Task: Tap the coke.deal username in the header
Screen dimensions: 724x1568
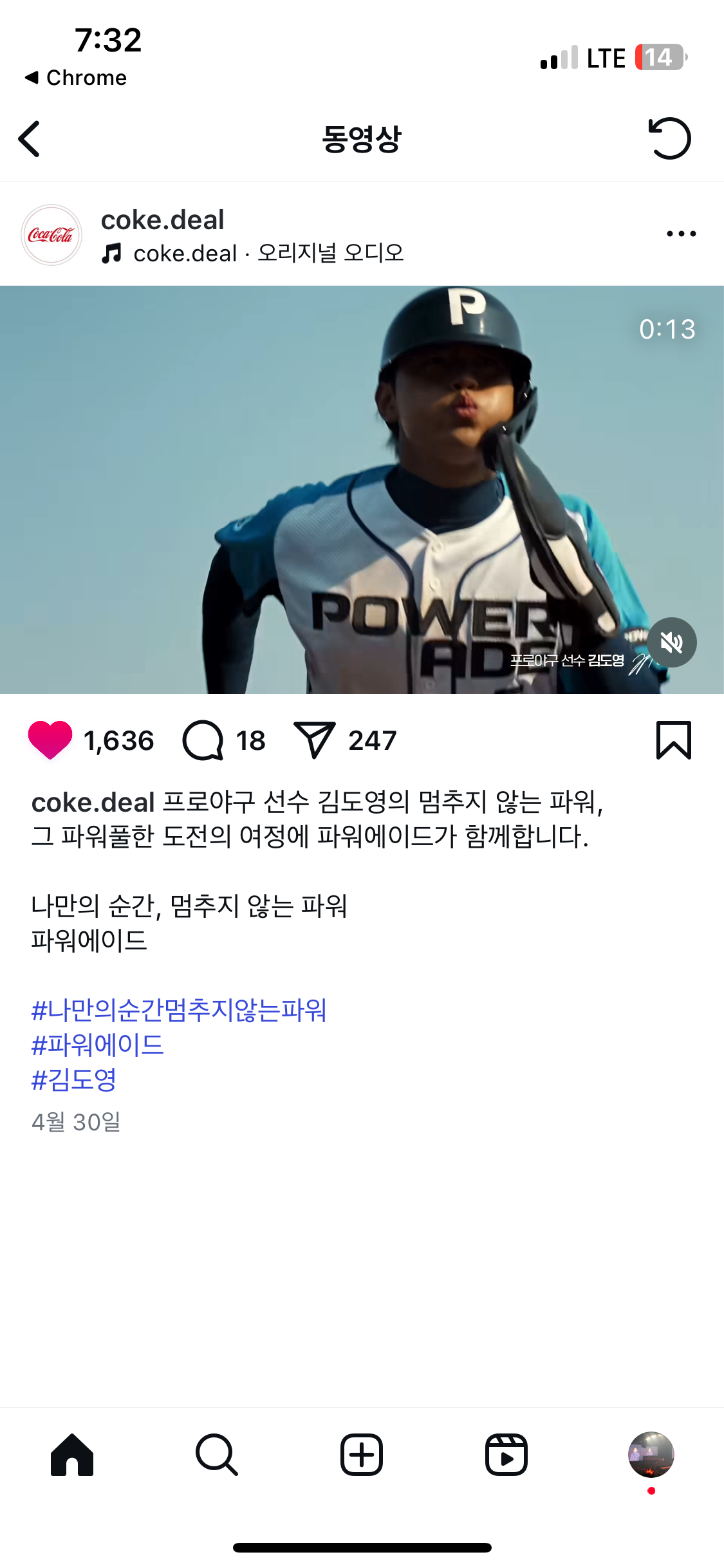Action: 162,220
